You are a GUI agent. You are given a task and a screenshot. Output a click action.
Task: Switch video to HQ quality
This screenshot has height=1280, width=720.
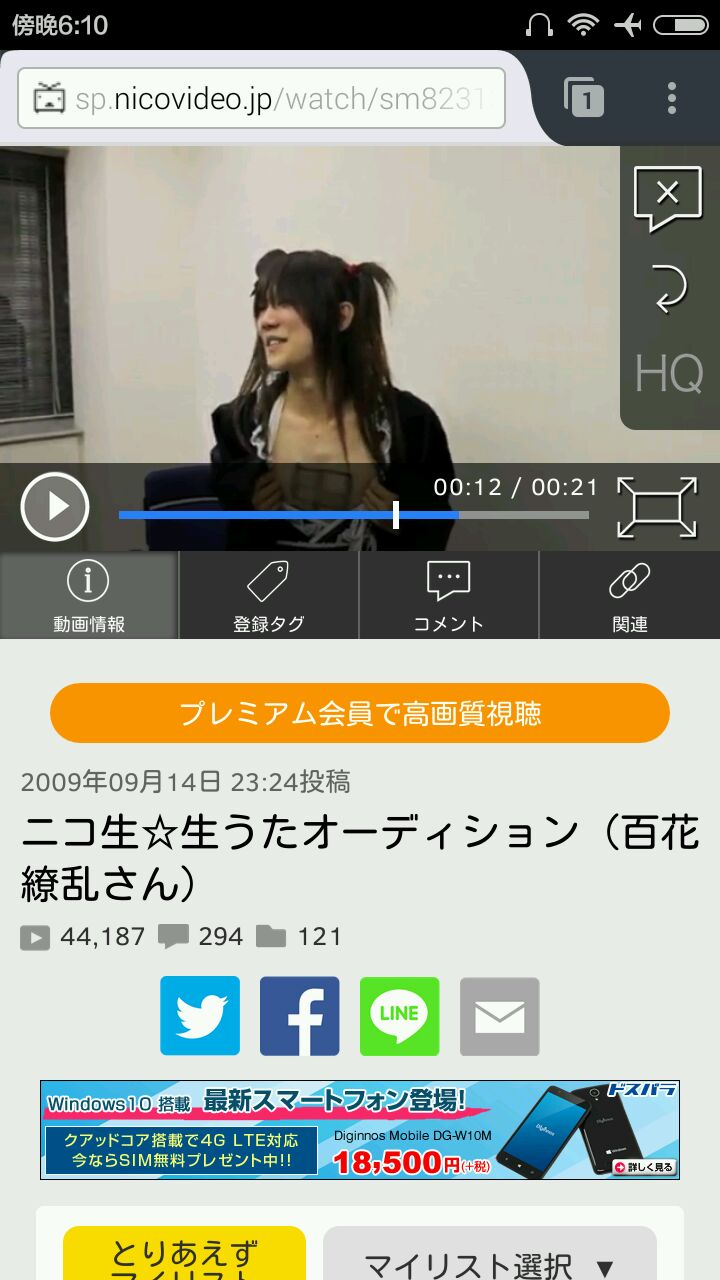668,375
